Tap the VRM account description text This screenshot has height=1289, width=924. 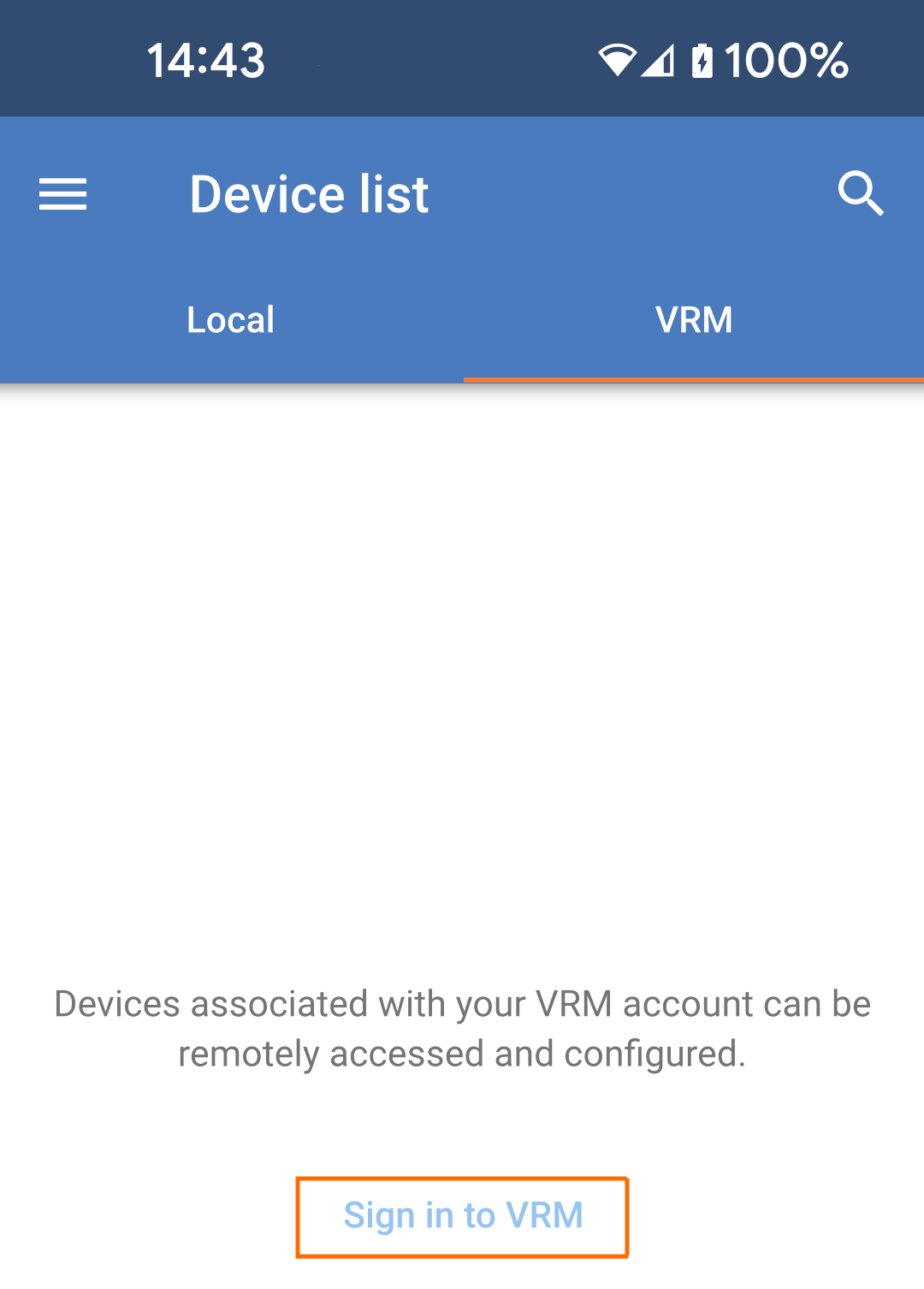pos(462,1027)
